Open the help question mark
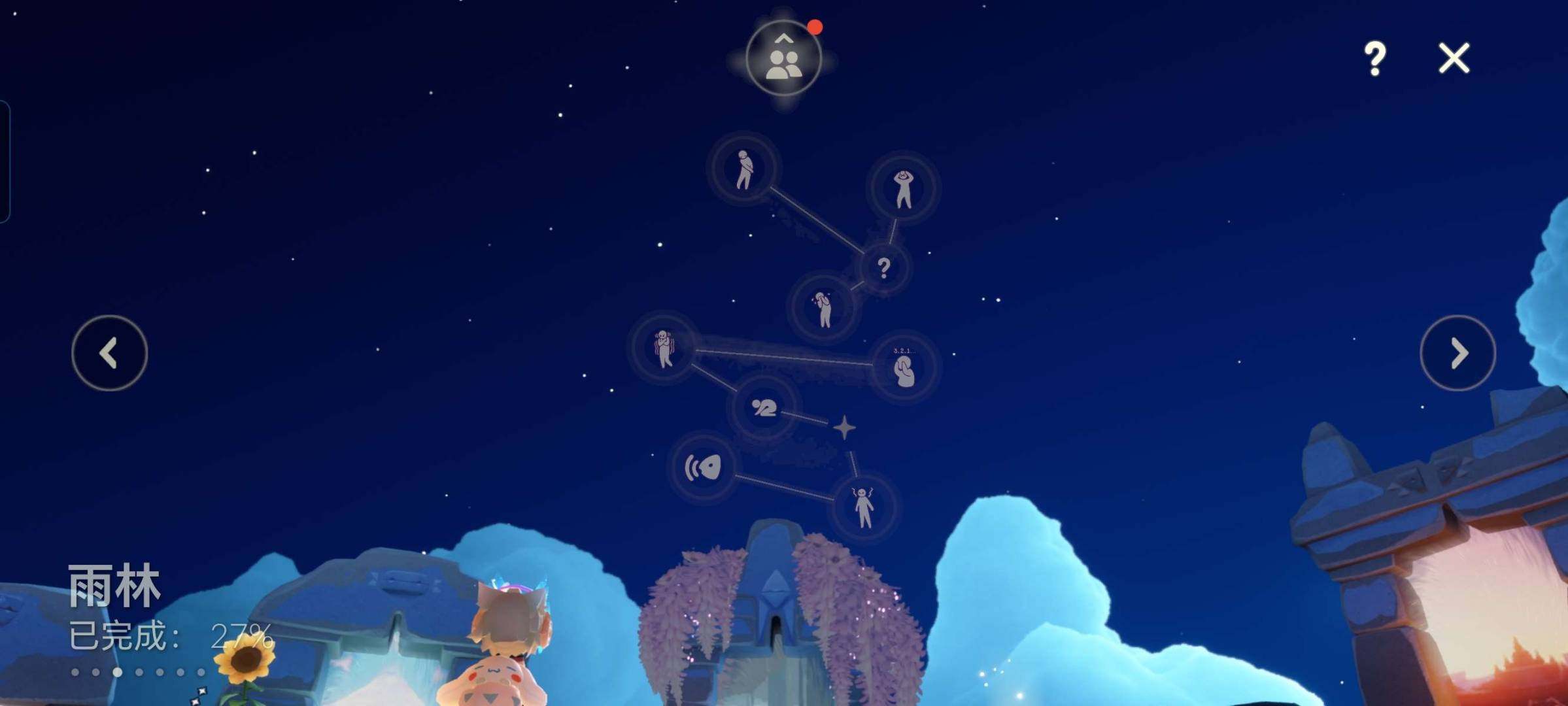The image size is (1568, 706). tap(1374, 59)
